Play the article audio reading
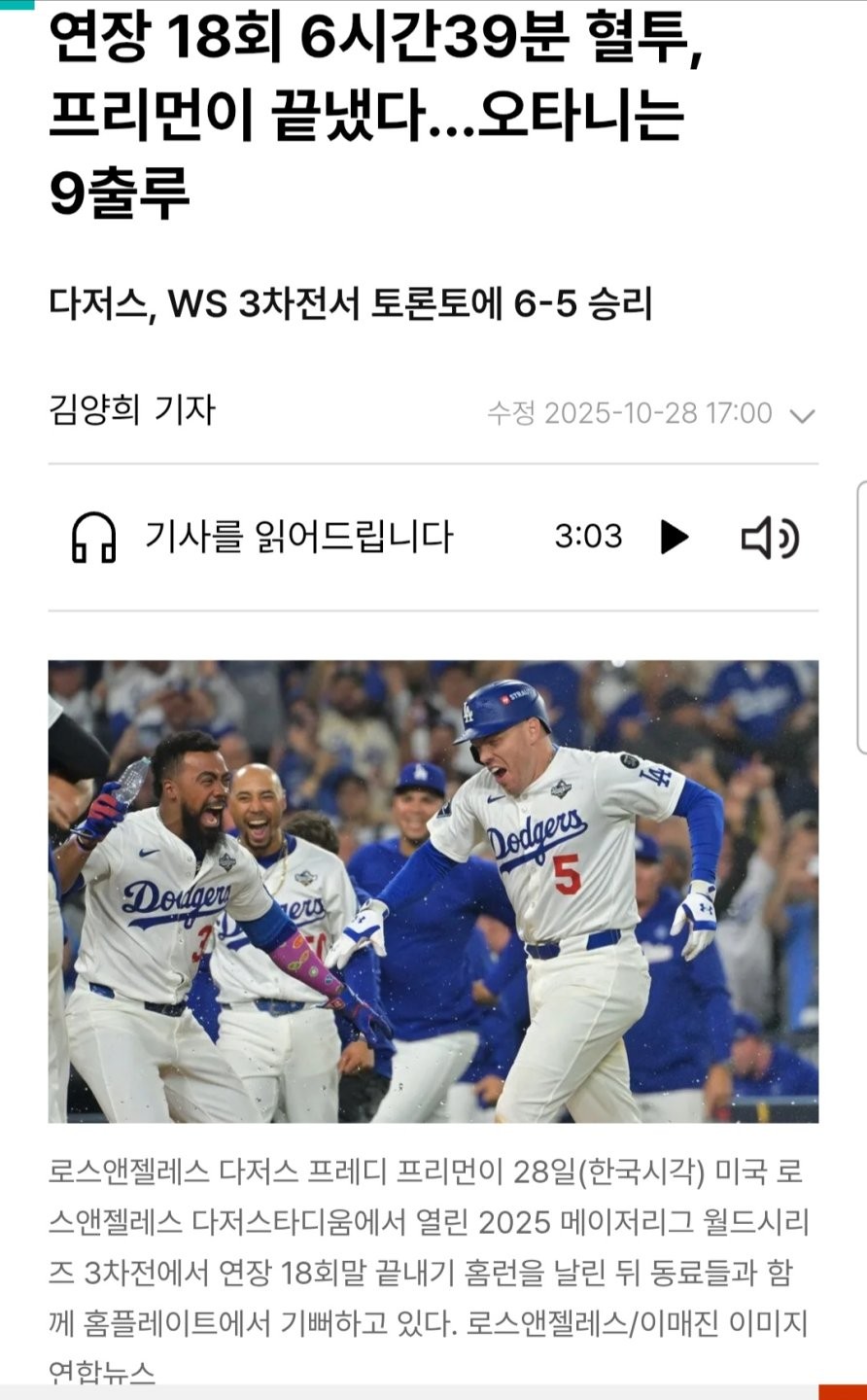The image size is (867, 1400). coord(674,537)
